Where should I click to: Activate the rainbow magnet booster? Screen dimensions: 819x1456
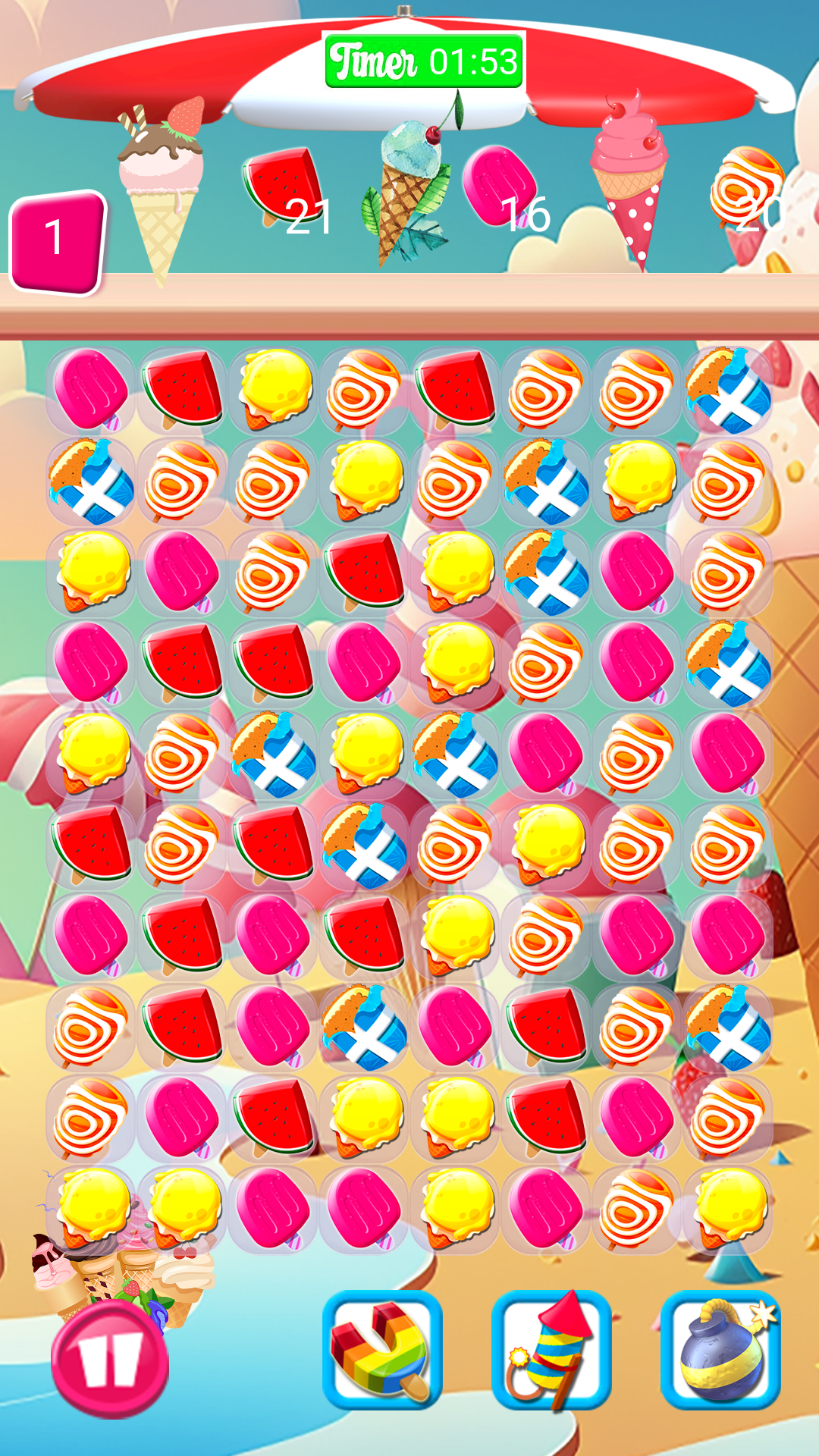pos(382,1349)
